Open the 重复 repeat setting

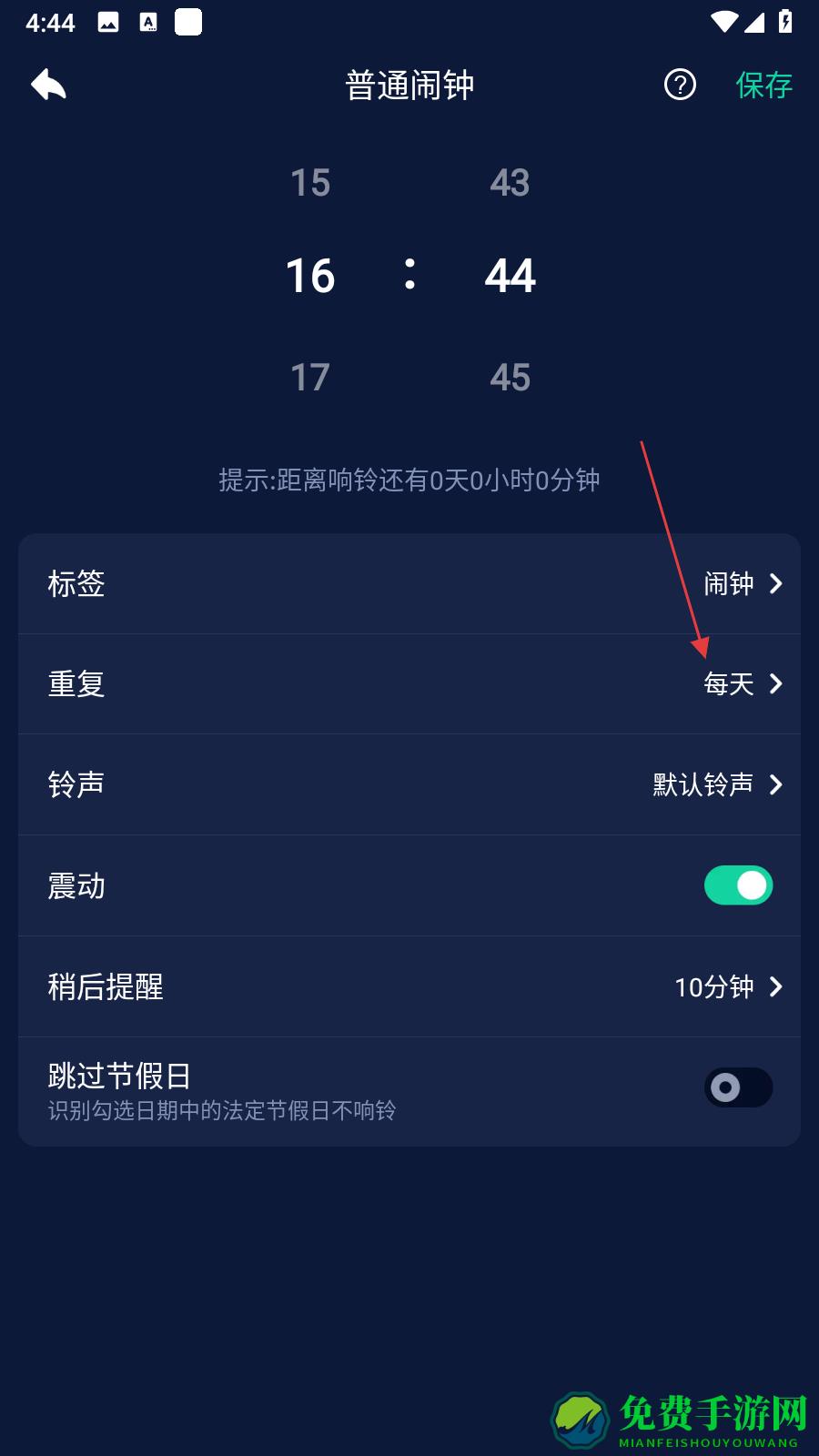pyautogui.click(x=409, y=684)
